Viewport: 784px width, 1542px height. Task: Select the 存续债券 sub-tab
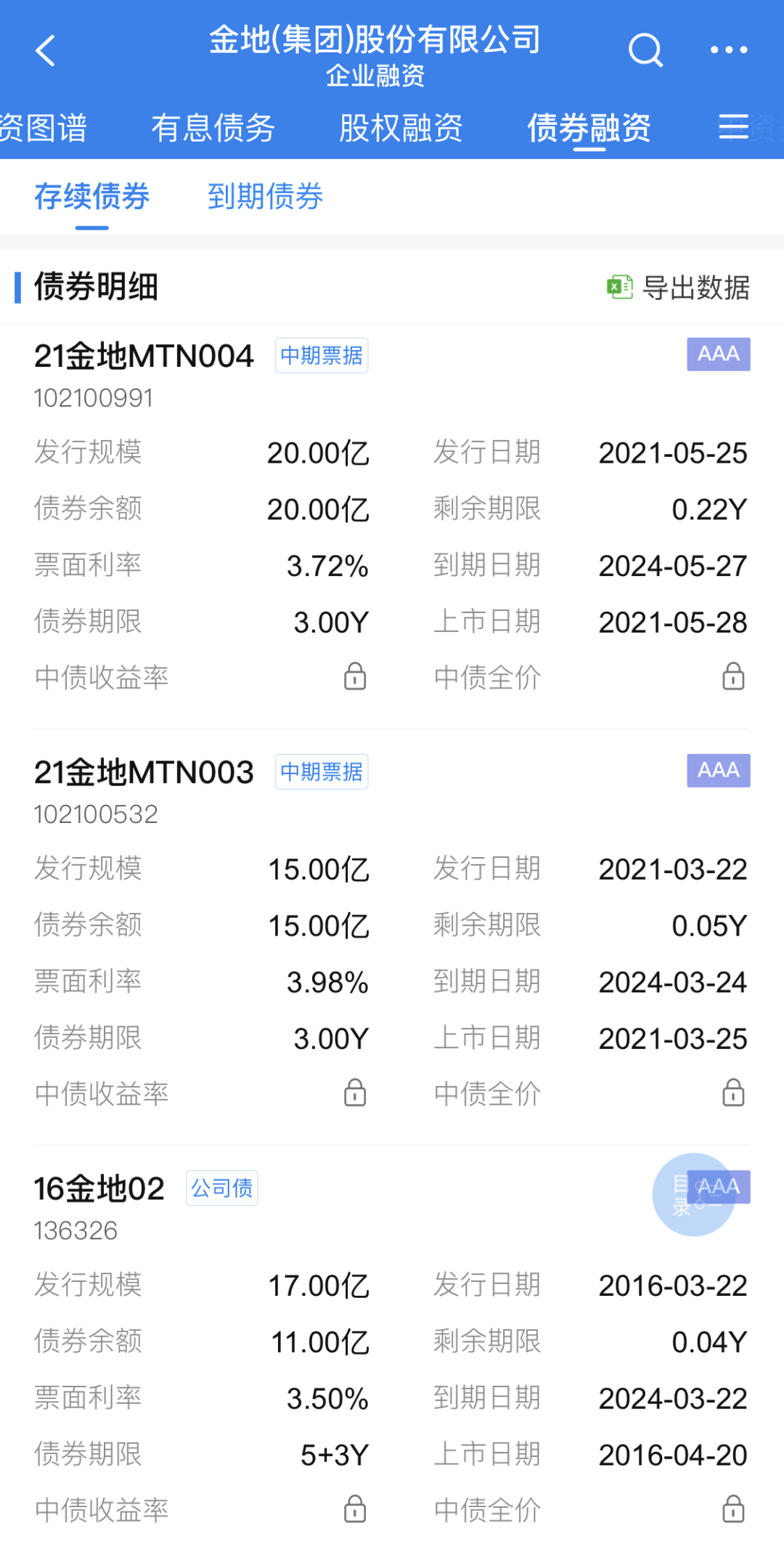[x=92, y=197]
